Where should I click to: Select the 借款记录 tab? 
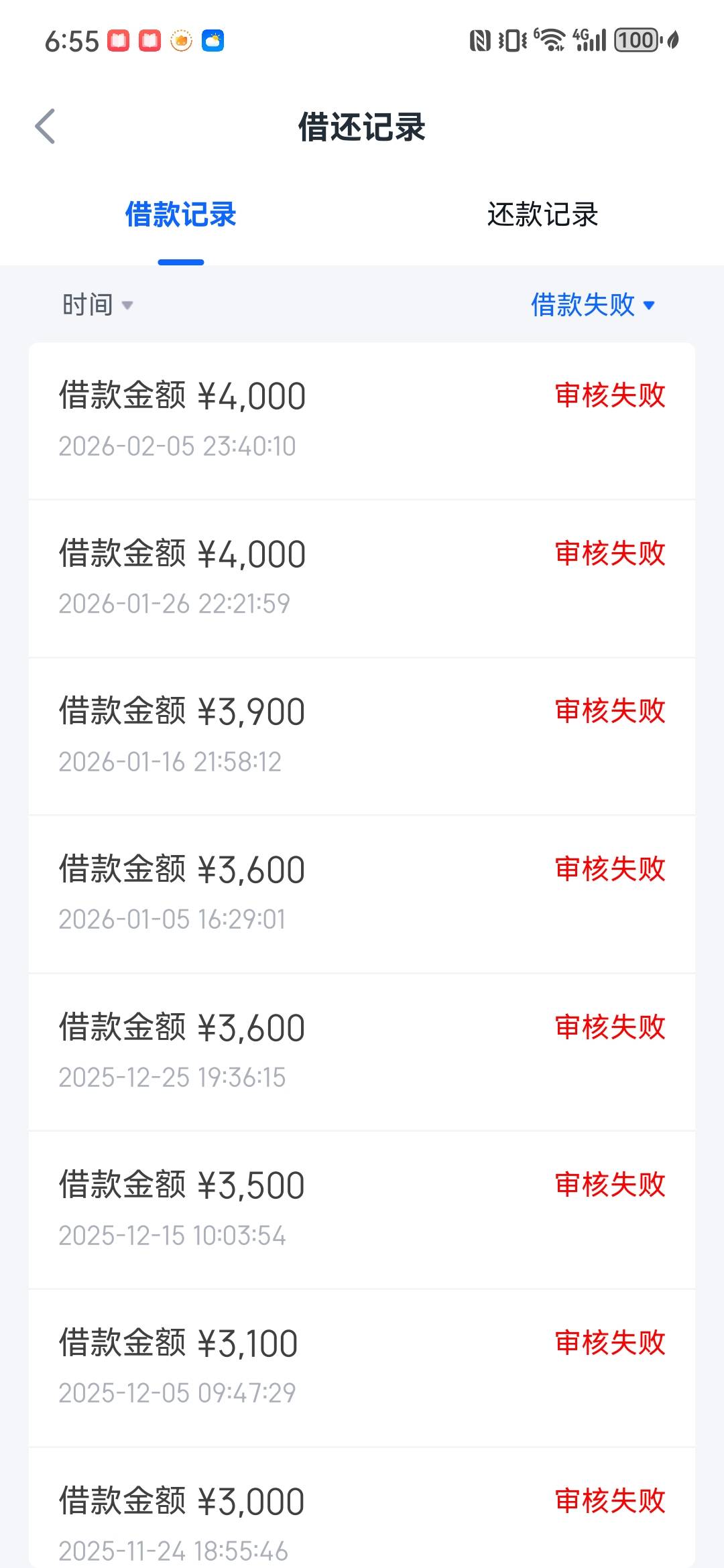tap(181, 215)
